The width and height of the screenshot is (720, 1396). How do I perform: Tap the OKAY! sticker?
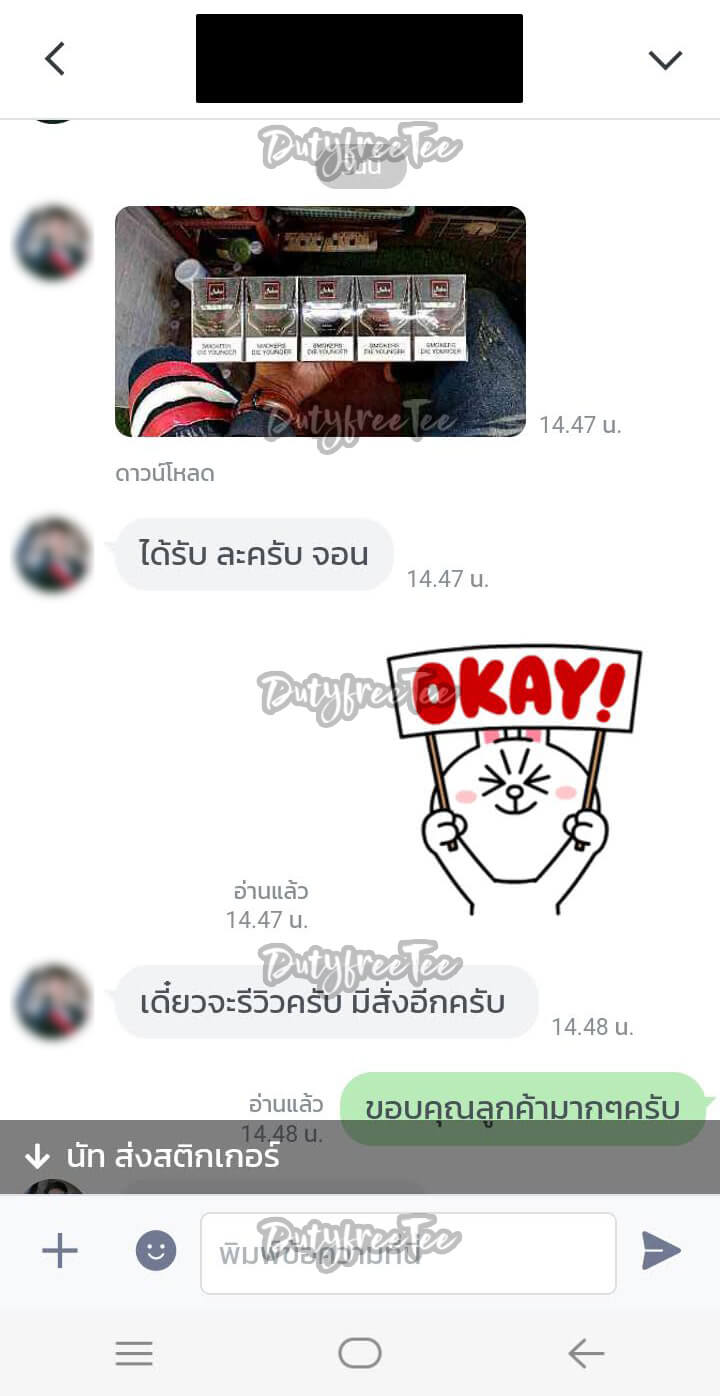(x=514, y=780)
